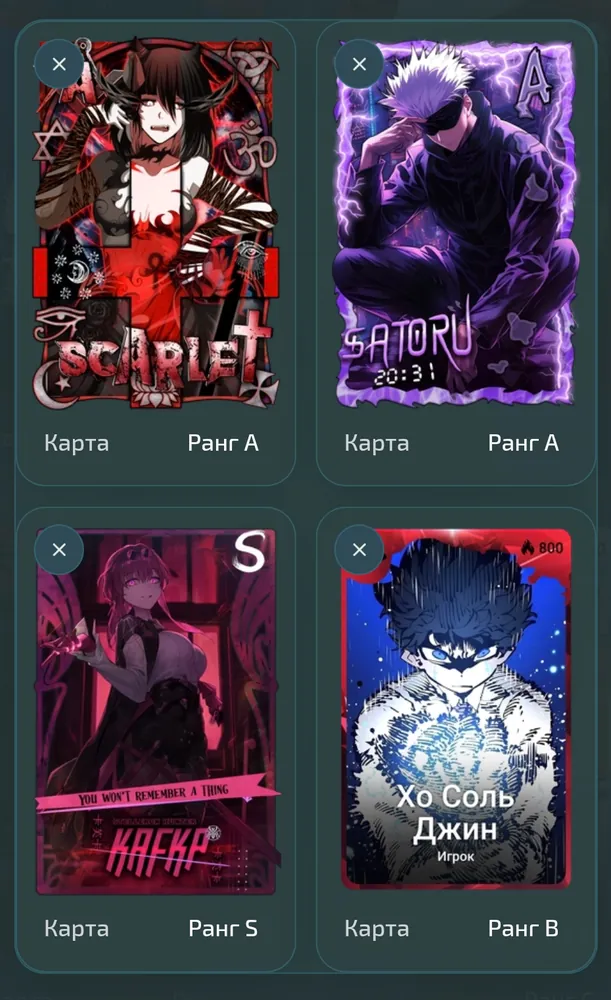
Task: Remove the Scarlet card with its X
Action: [59, 64]
